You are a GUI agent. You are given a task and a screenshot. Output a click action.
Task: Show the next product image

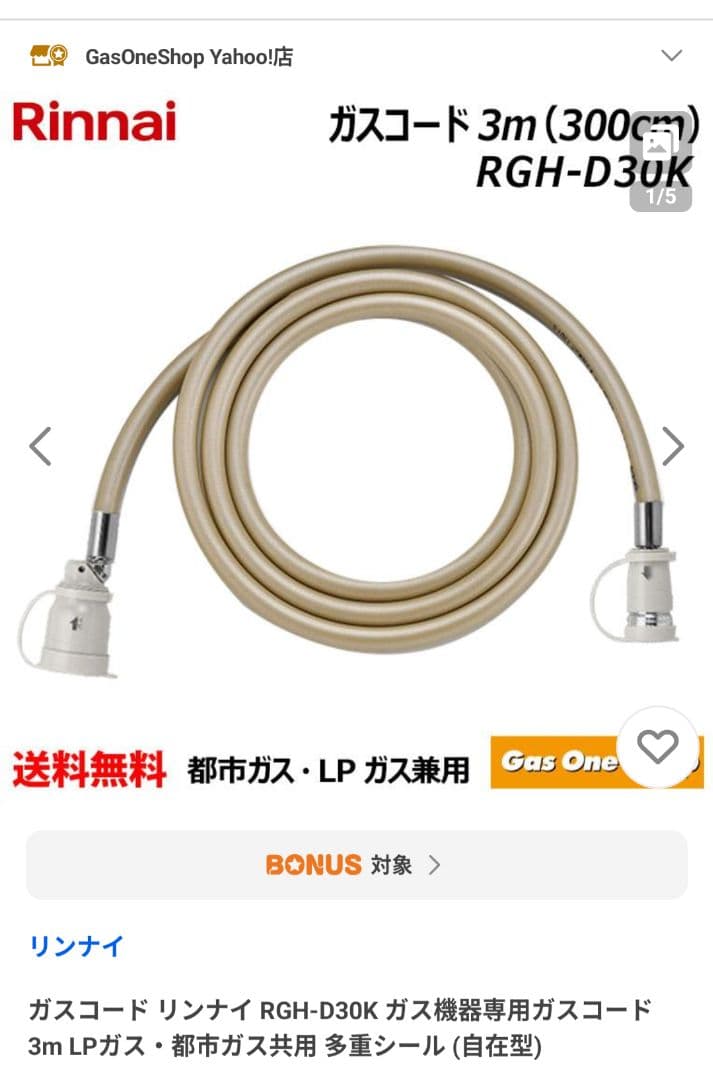[673, 446]
